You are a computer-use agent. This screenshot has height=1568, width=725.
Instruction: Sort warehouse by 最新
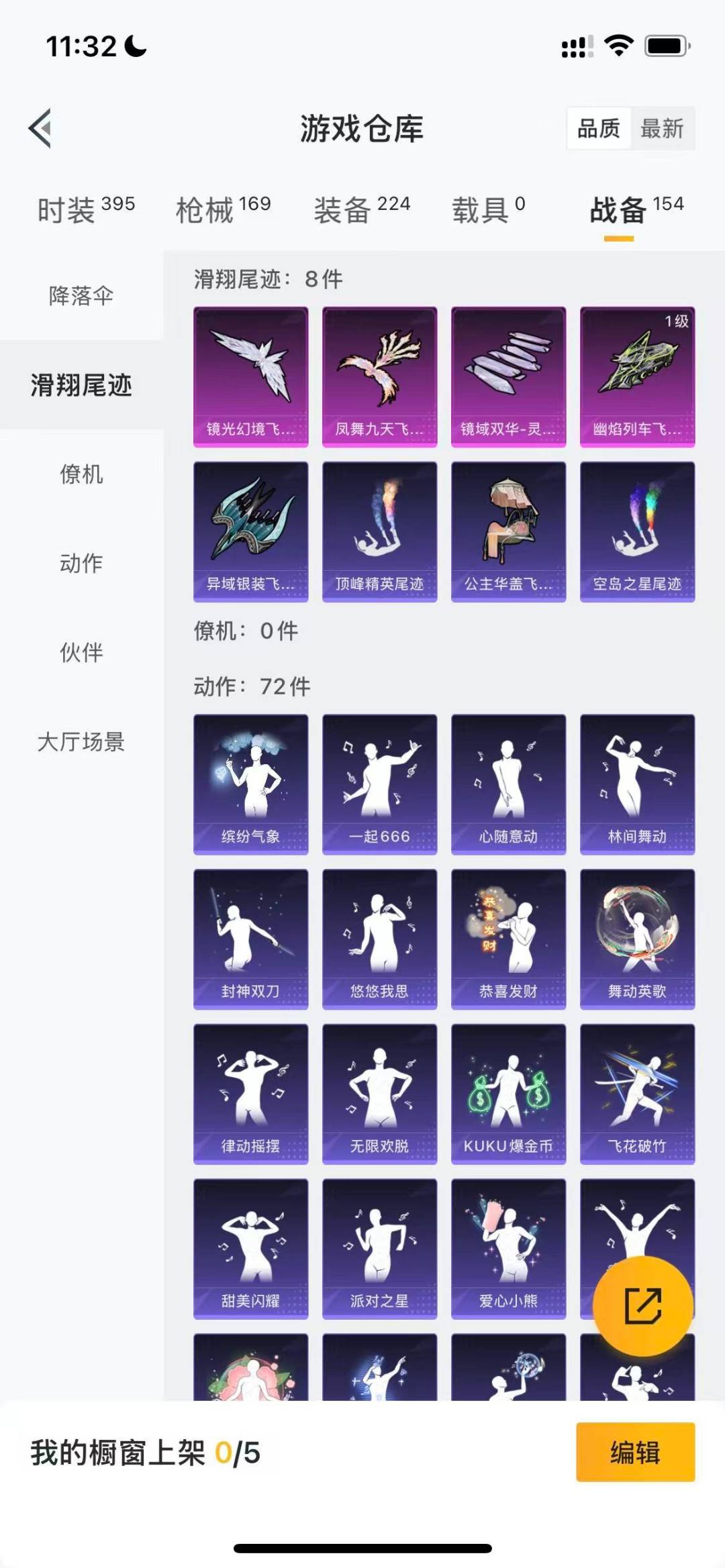(661, 128)
